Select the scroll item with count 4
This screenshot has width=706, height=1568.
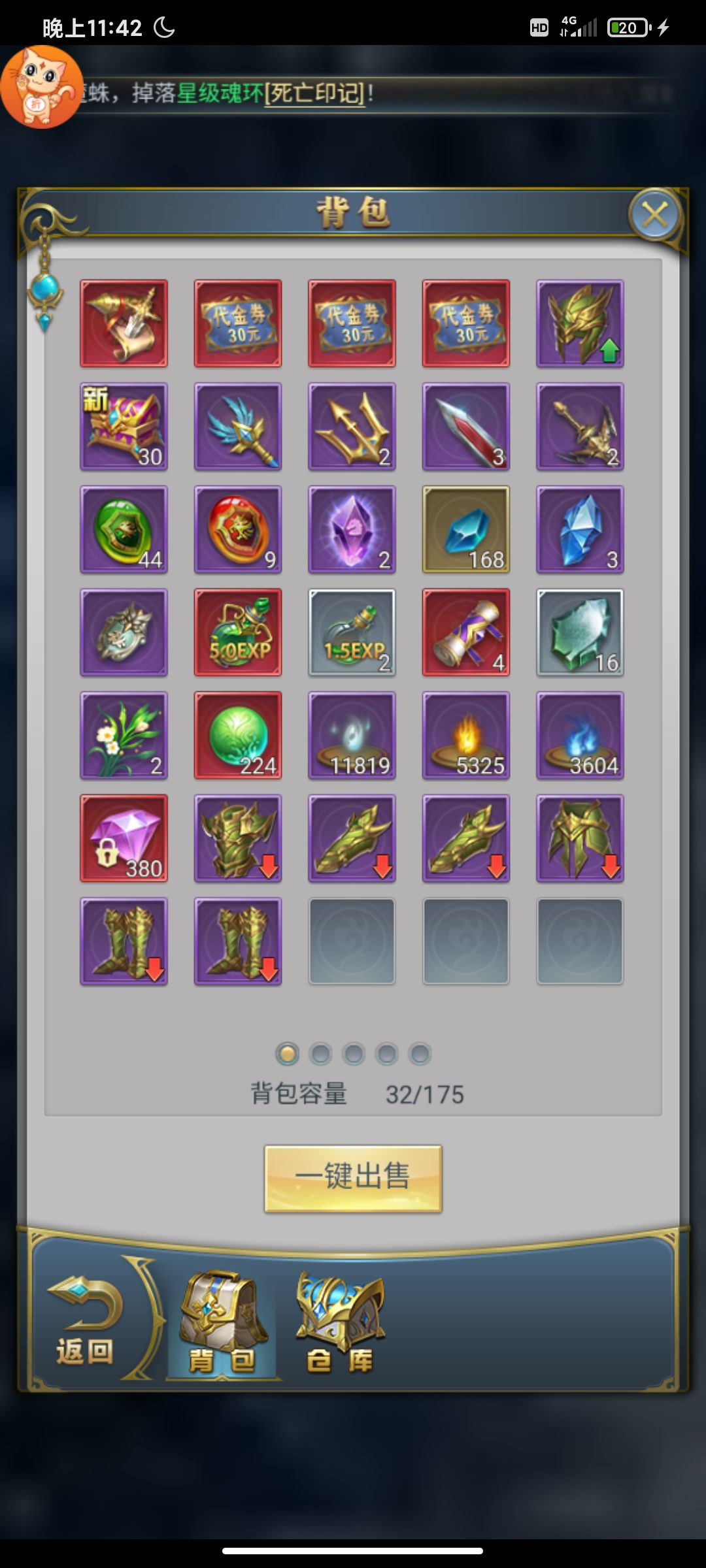click(x=465, y=632)
